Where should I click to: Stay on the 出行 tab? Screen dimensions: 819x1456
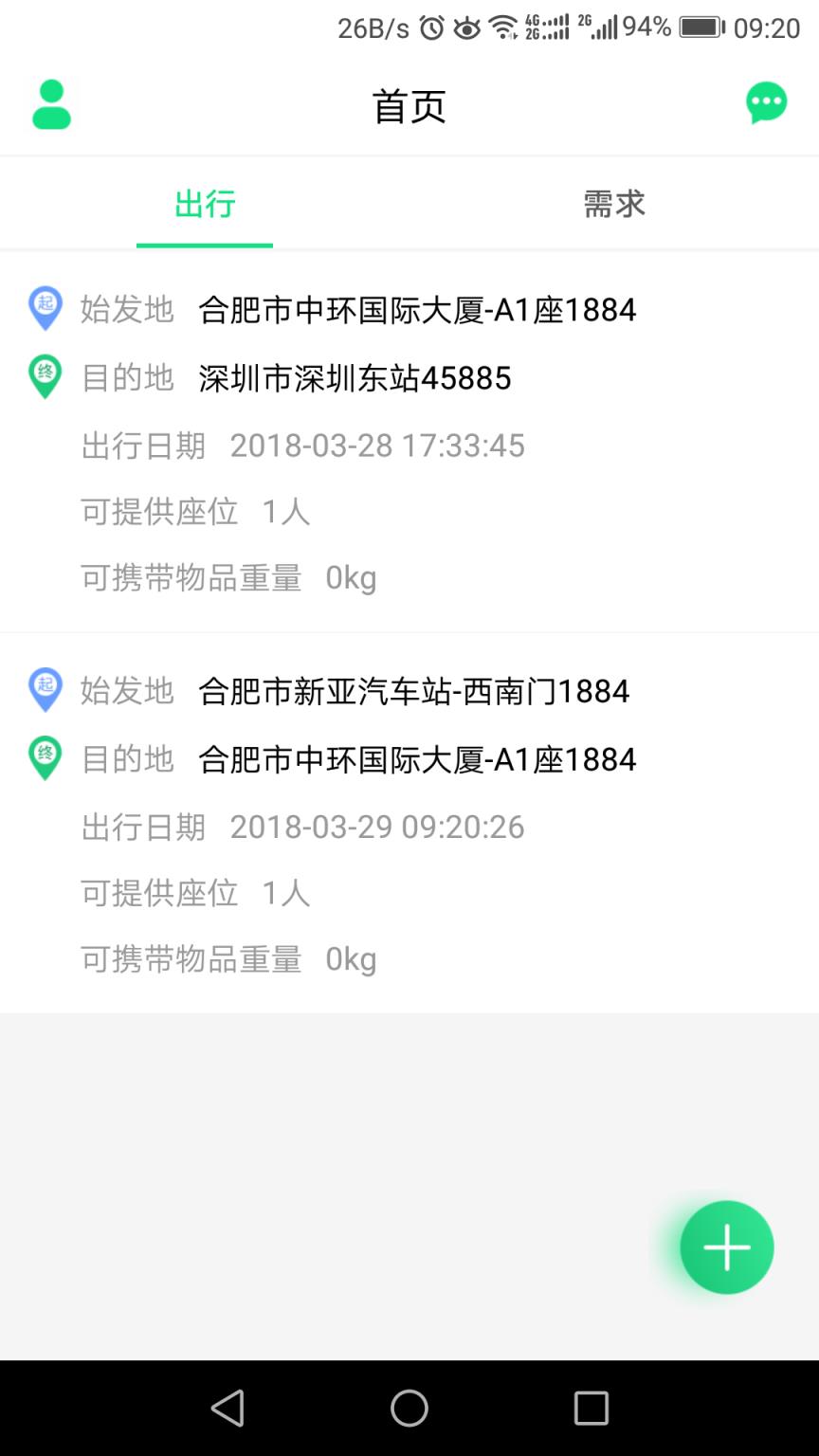pyautogui.click(x=205, y=204)
